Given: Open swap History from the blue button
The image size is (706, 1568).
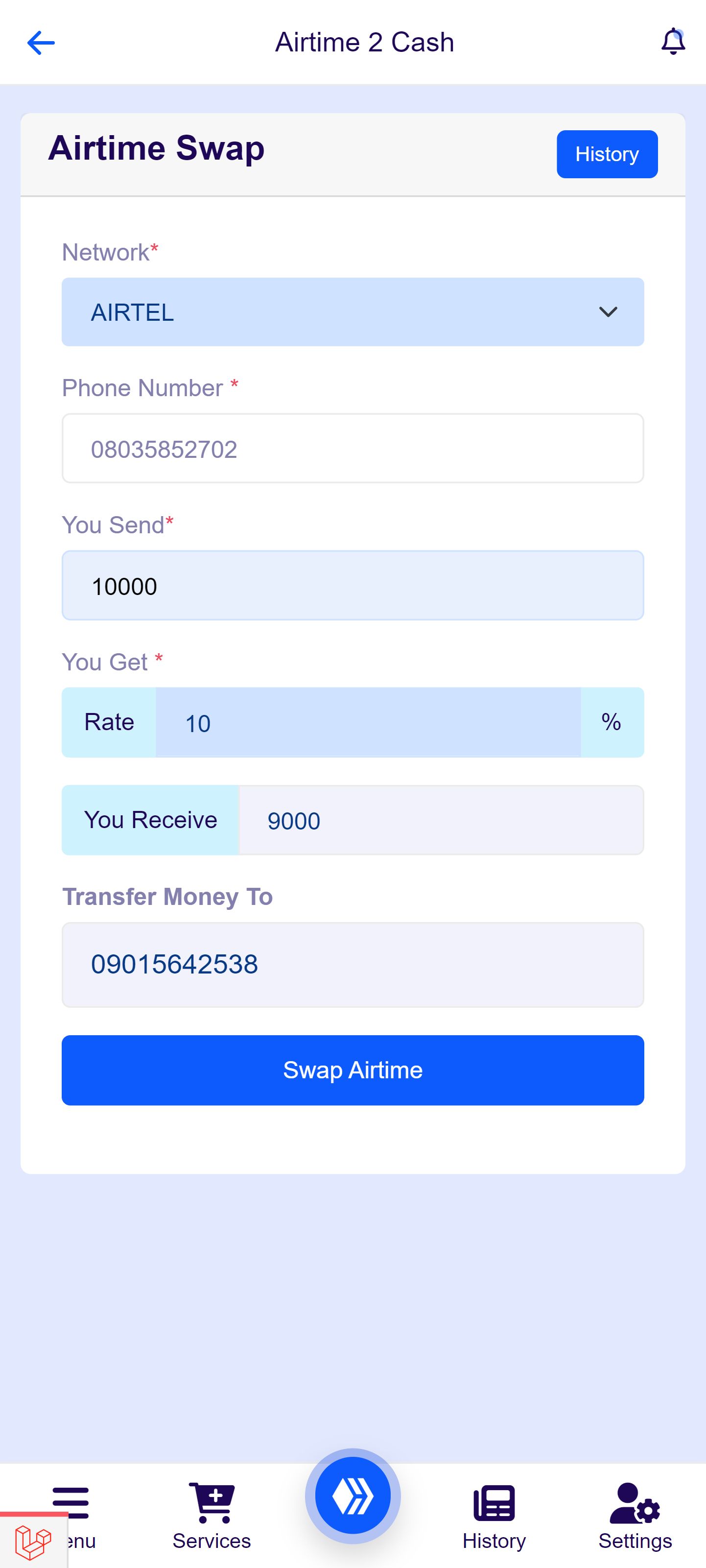Looking at the screenshot, I should point(607,154).
